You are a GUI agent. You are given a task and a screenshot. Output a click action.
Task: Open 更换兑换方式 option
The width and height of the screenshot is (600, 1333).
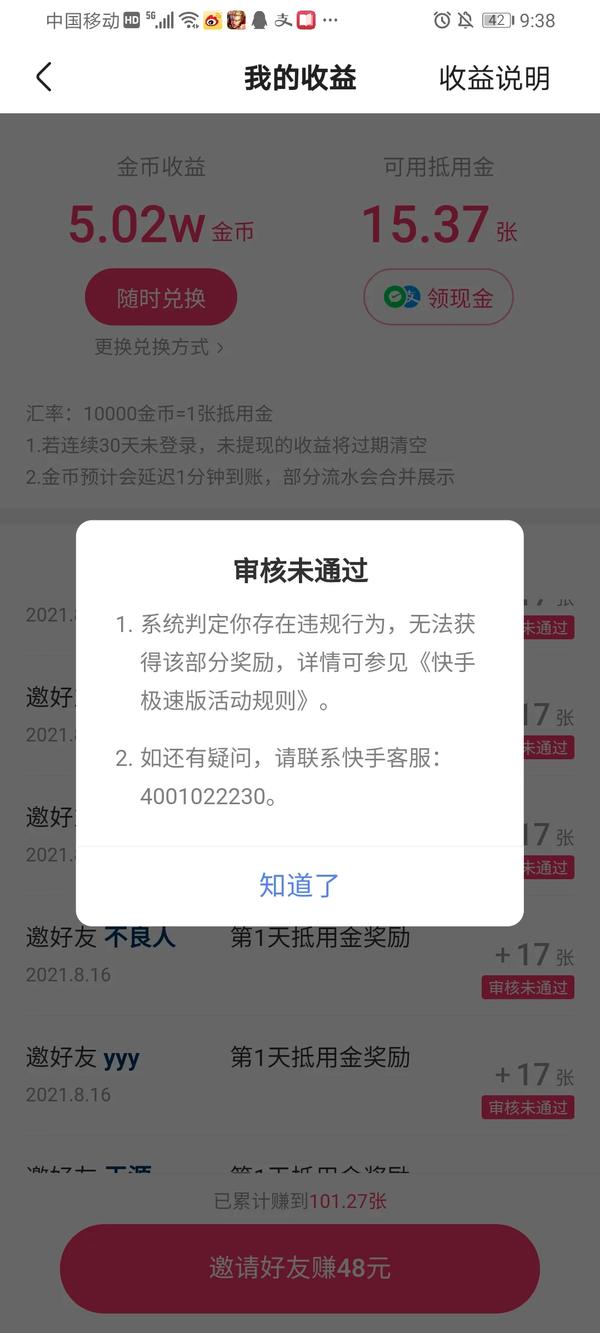(x=159, y=347)
